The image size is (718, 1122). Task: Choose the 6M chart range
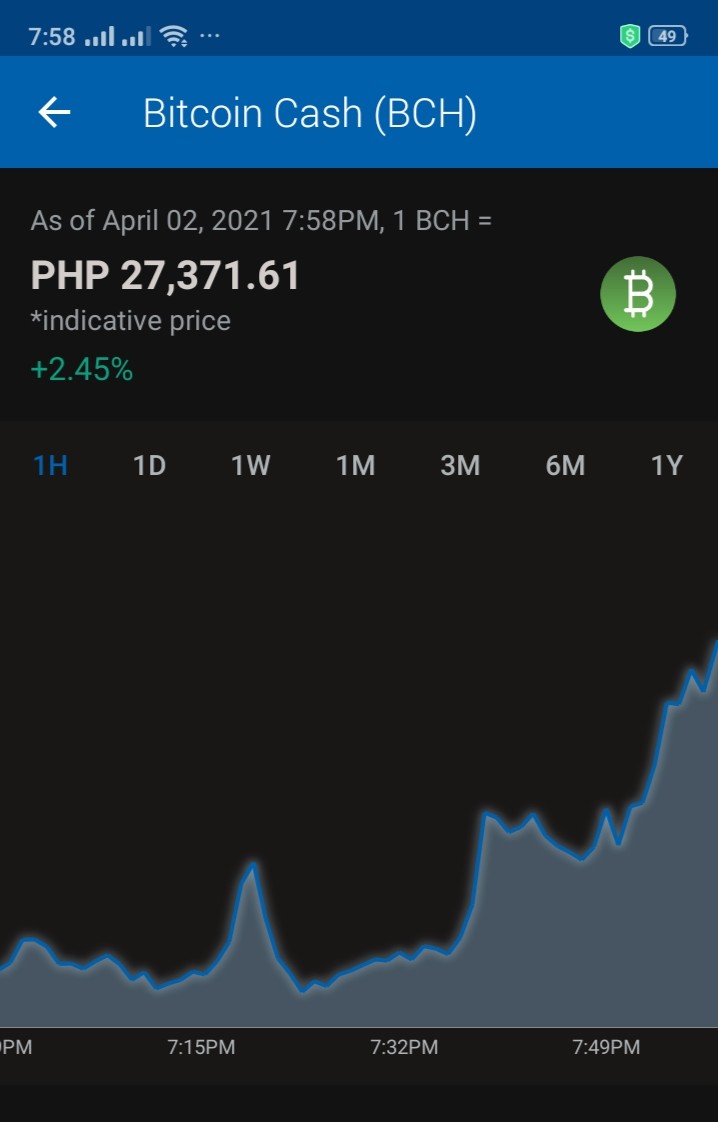pyautogui.click(x=566, y=466)
